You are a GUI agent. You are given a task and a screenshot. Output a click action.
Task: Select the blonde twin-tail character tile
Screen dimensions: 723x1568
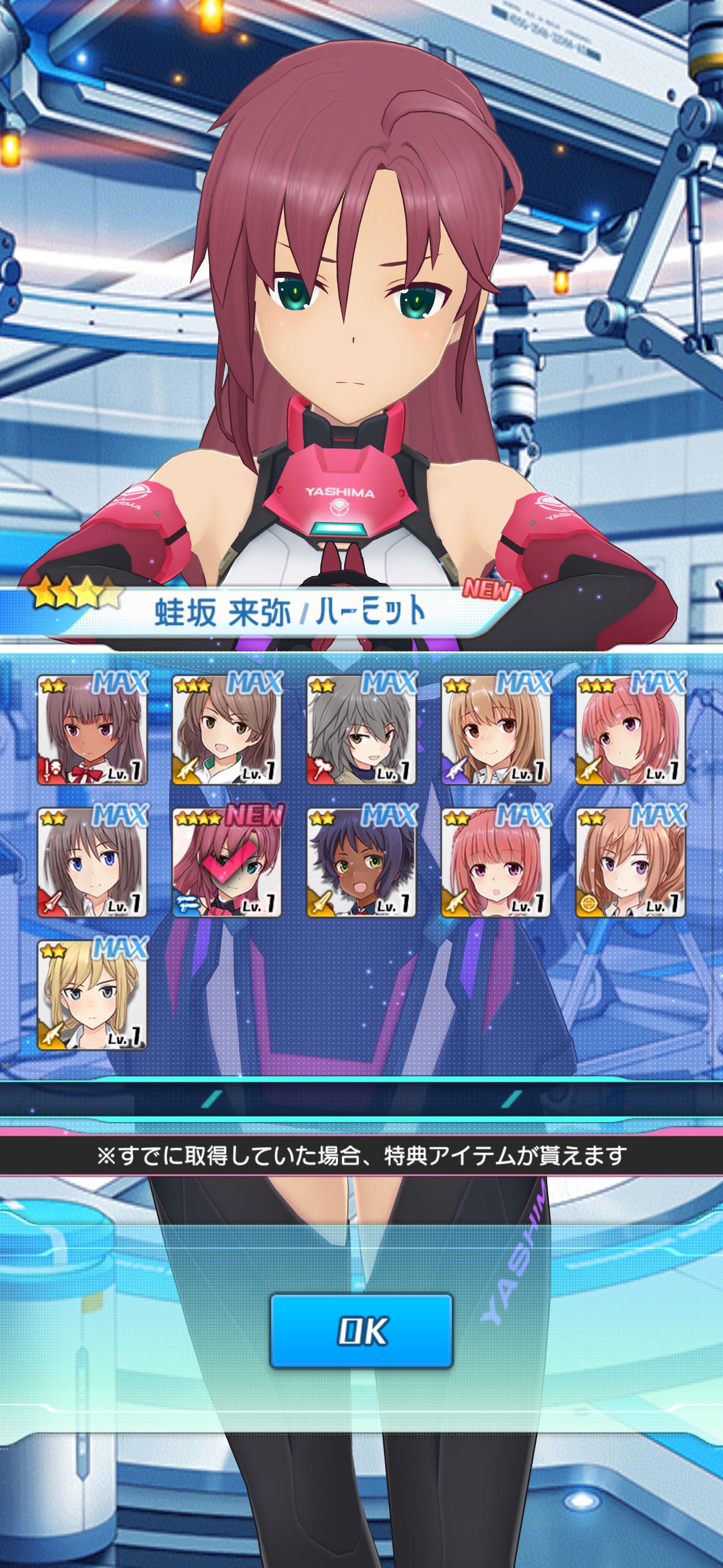[92, 994]
